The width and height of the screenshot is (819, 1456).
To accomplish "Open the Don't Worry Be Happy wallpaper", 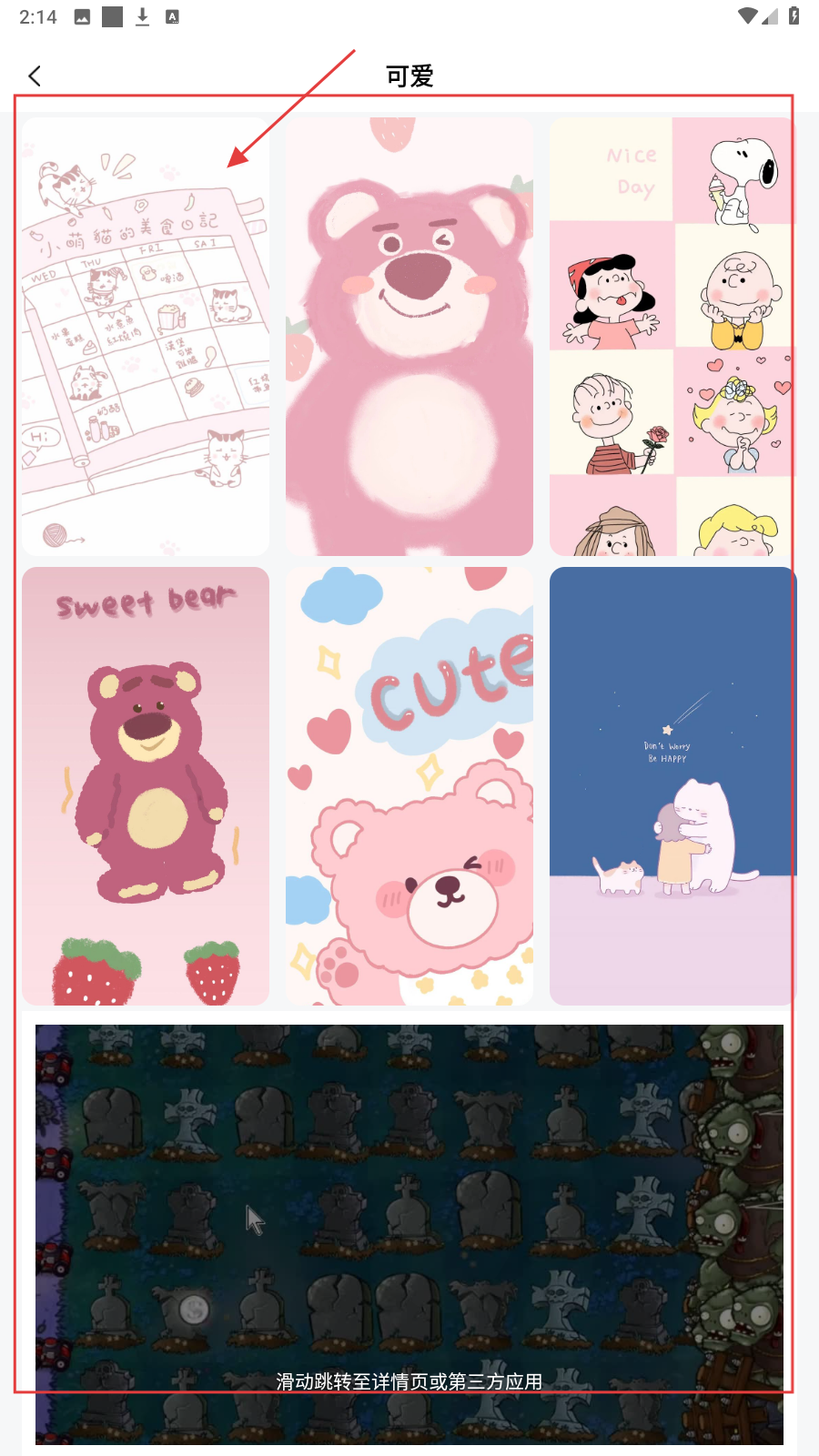I will [x=672, y=786].
